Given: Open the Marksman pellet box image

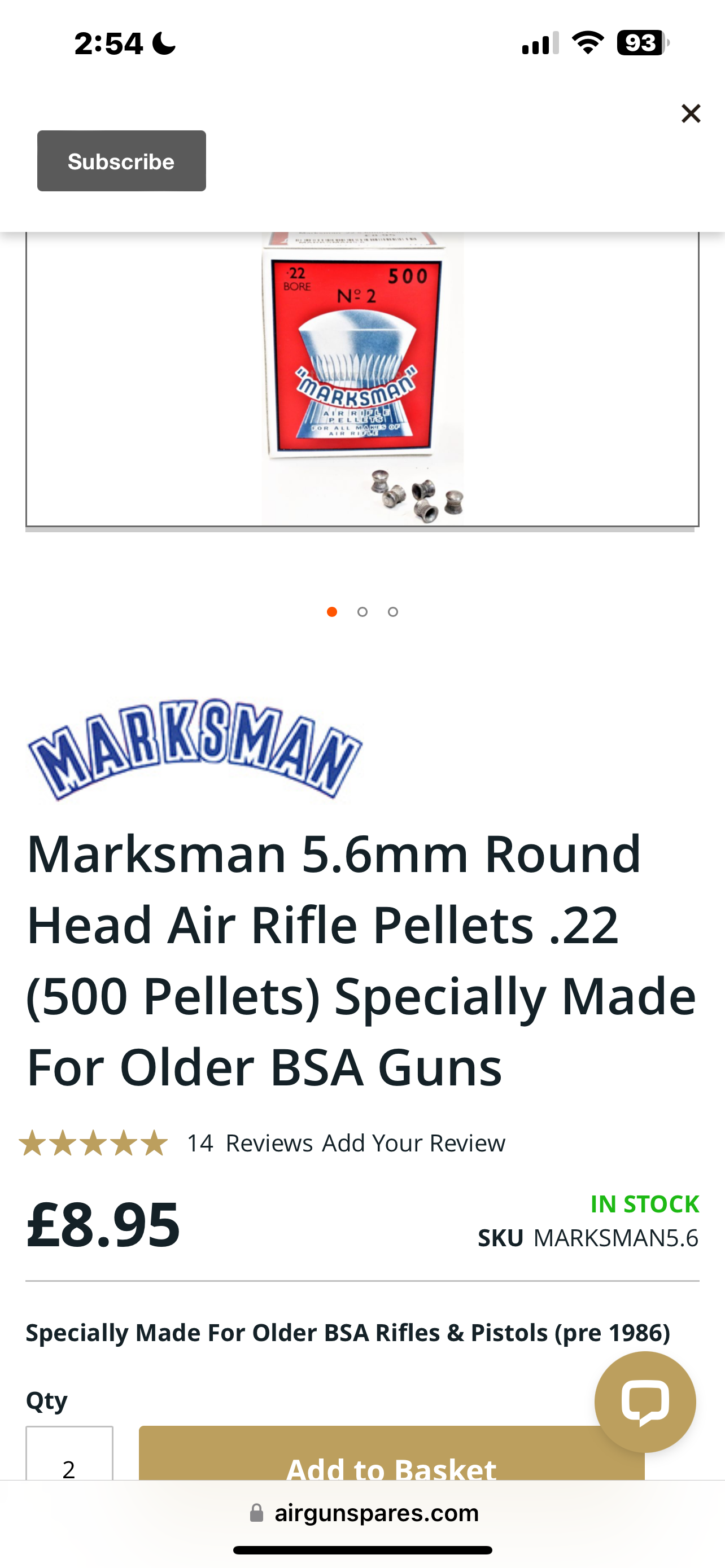Looking at the screenshot, I should 362,378.
